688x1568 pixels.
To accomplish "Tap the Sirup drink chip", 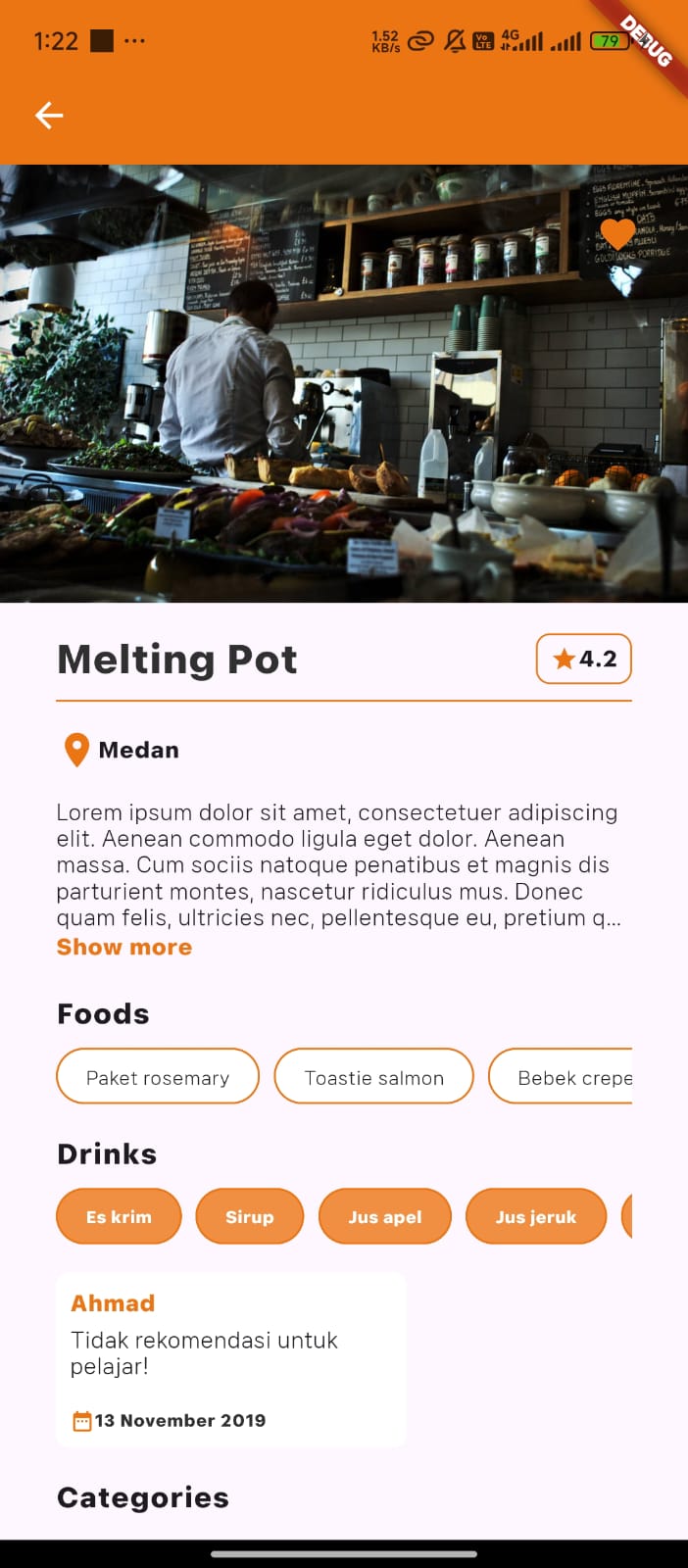I will [x=250, y=1216].
